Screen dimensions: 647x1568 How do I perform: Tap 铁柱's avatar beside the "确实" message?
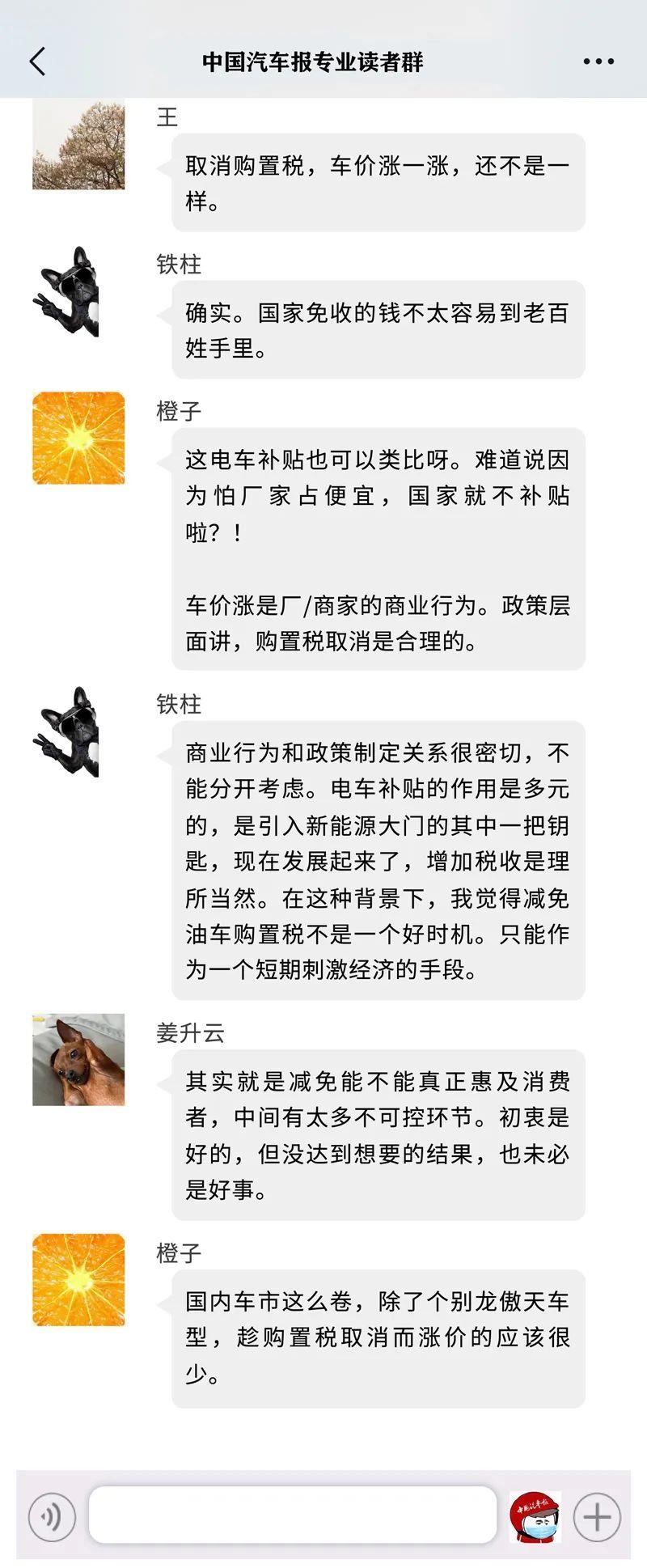69,292
